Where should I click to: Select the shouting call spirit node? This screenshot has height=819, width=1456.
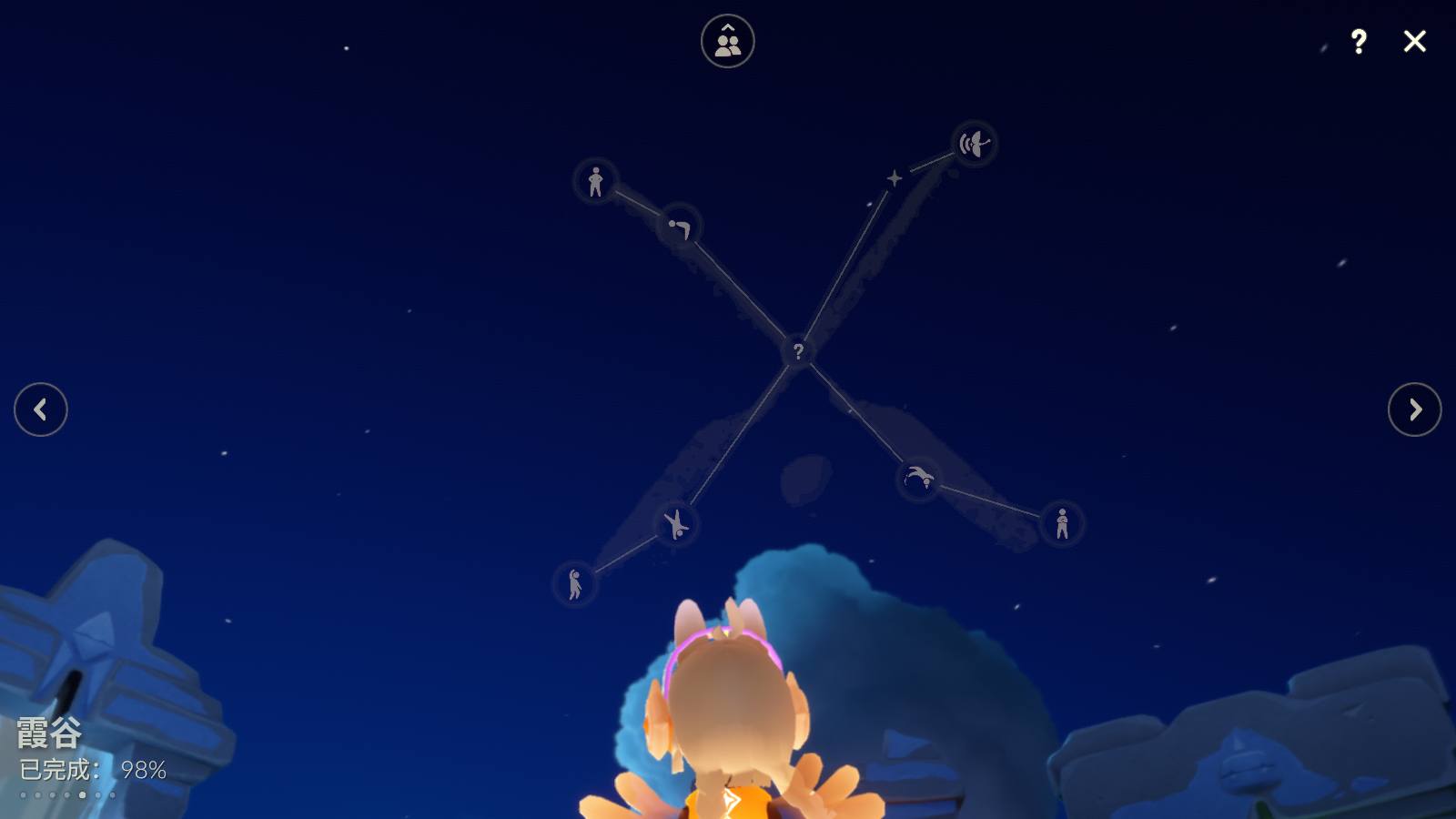tap(974, 143)
